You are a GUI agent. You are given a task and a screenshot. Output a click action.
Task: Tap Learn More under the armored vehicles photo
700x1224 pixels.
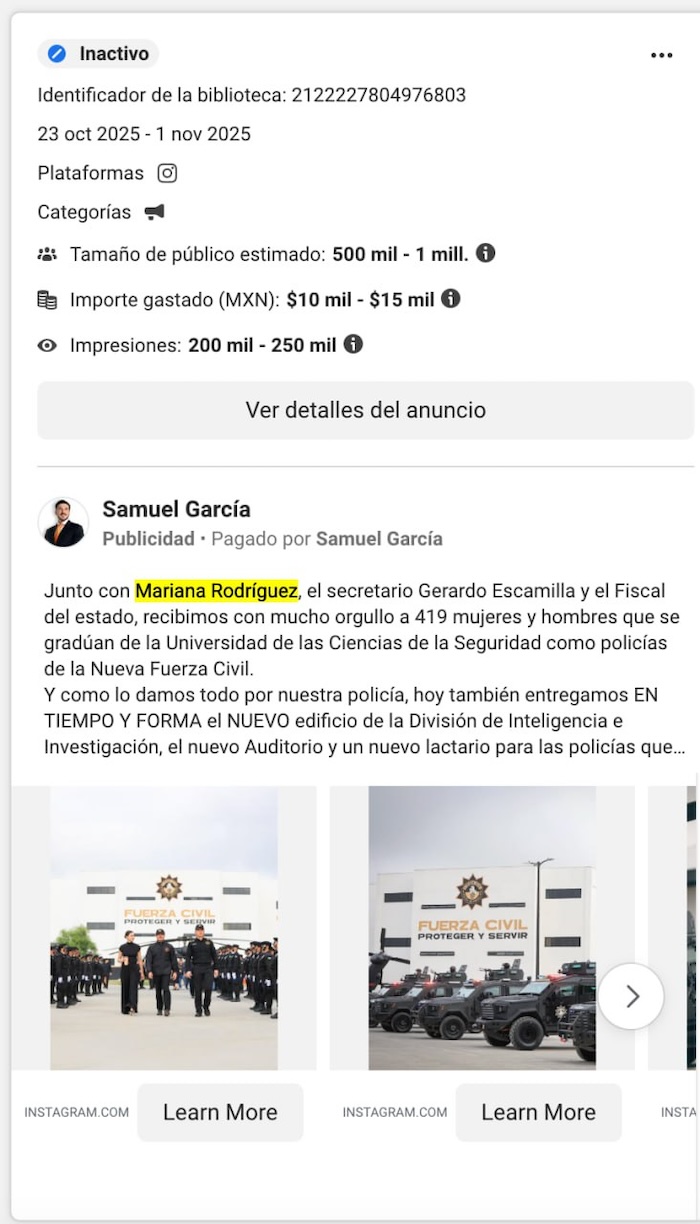(x=538, y=1112)
